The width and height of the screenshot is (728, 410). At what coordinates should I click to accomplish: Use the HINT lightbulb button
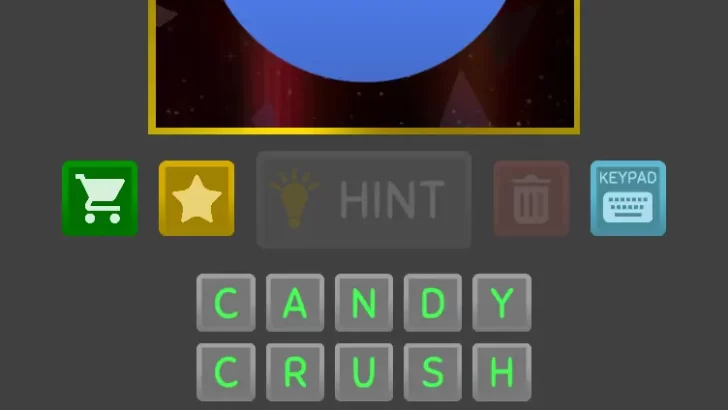coord(364,199)
